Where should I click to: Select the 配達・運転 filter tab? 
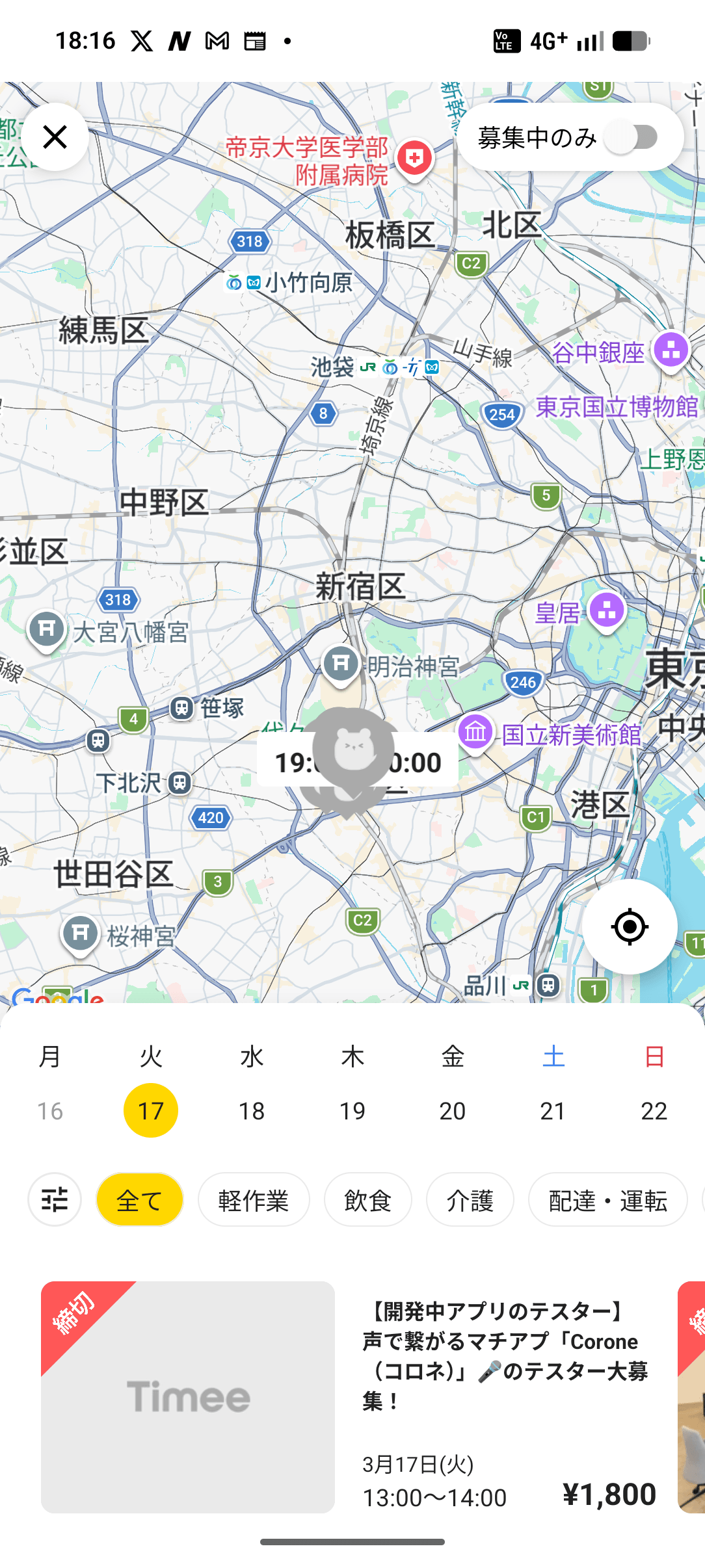tap(607, 1199)
